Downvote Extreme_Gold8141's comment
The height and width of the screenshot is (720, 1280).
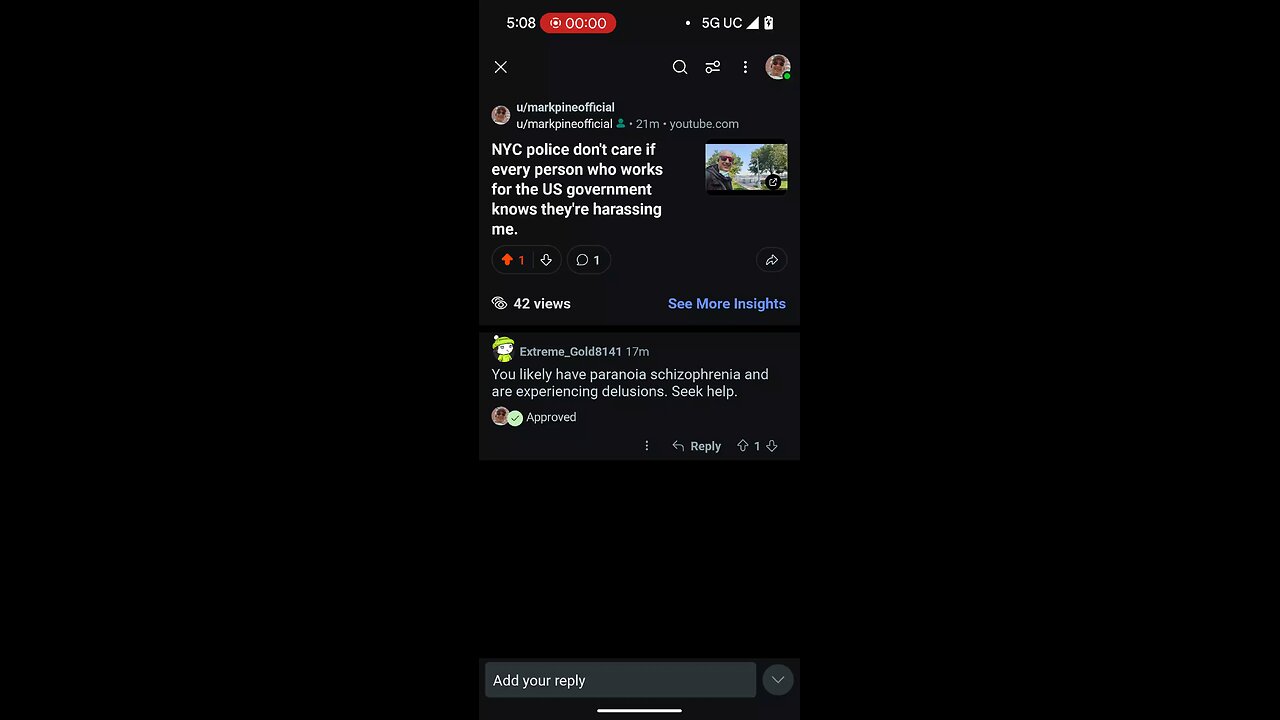pyautogui.click(x=771, y=446)
